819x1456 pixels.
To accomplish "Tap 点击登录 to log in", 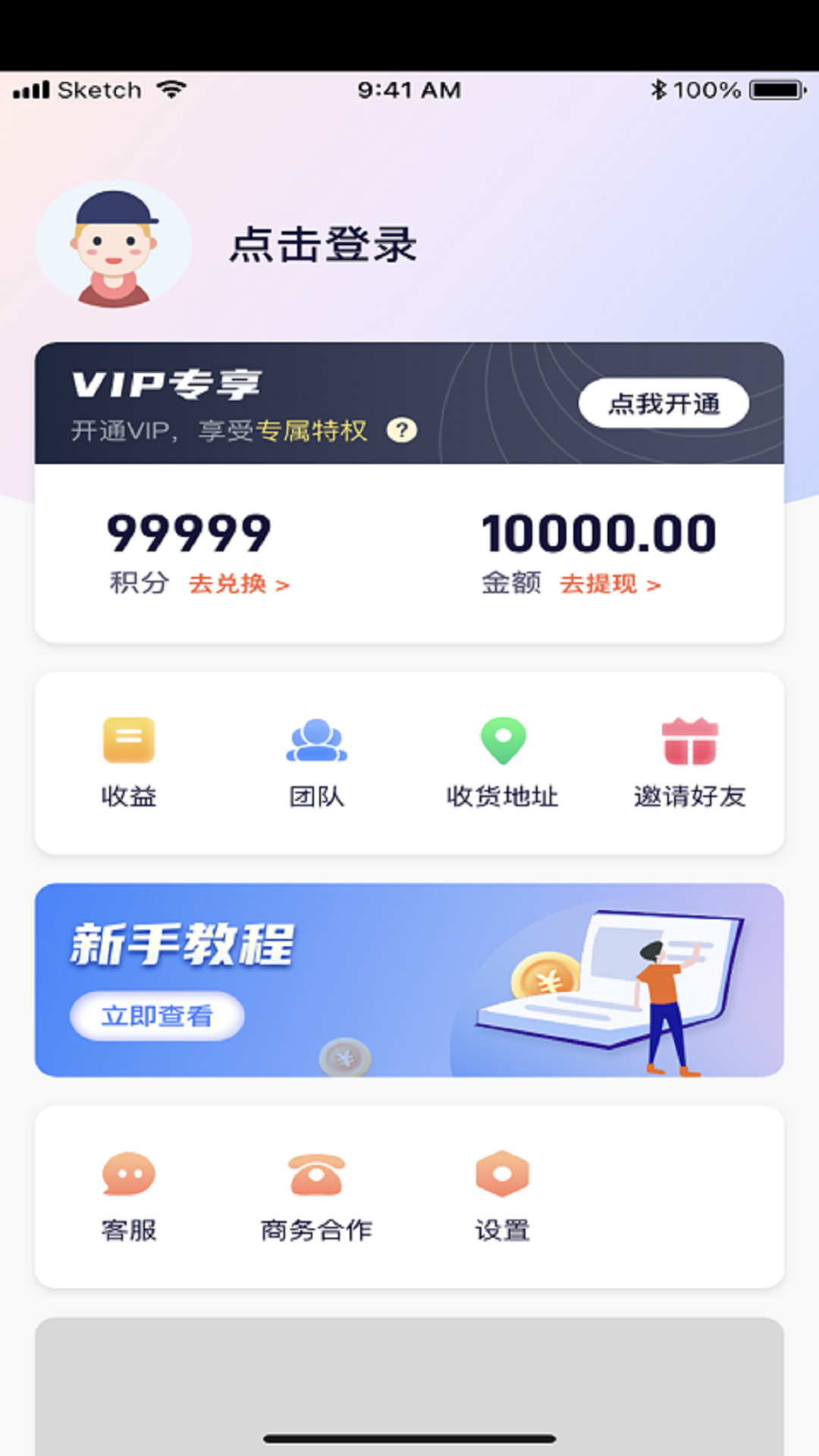I will coord(323,245).
